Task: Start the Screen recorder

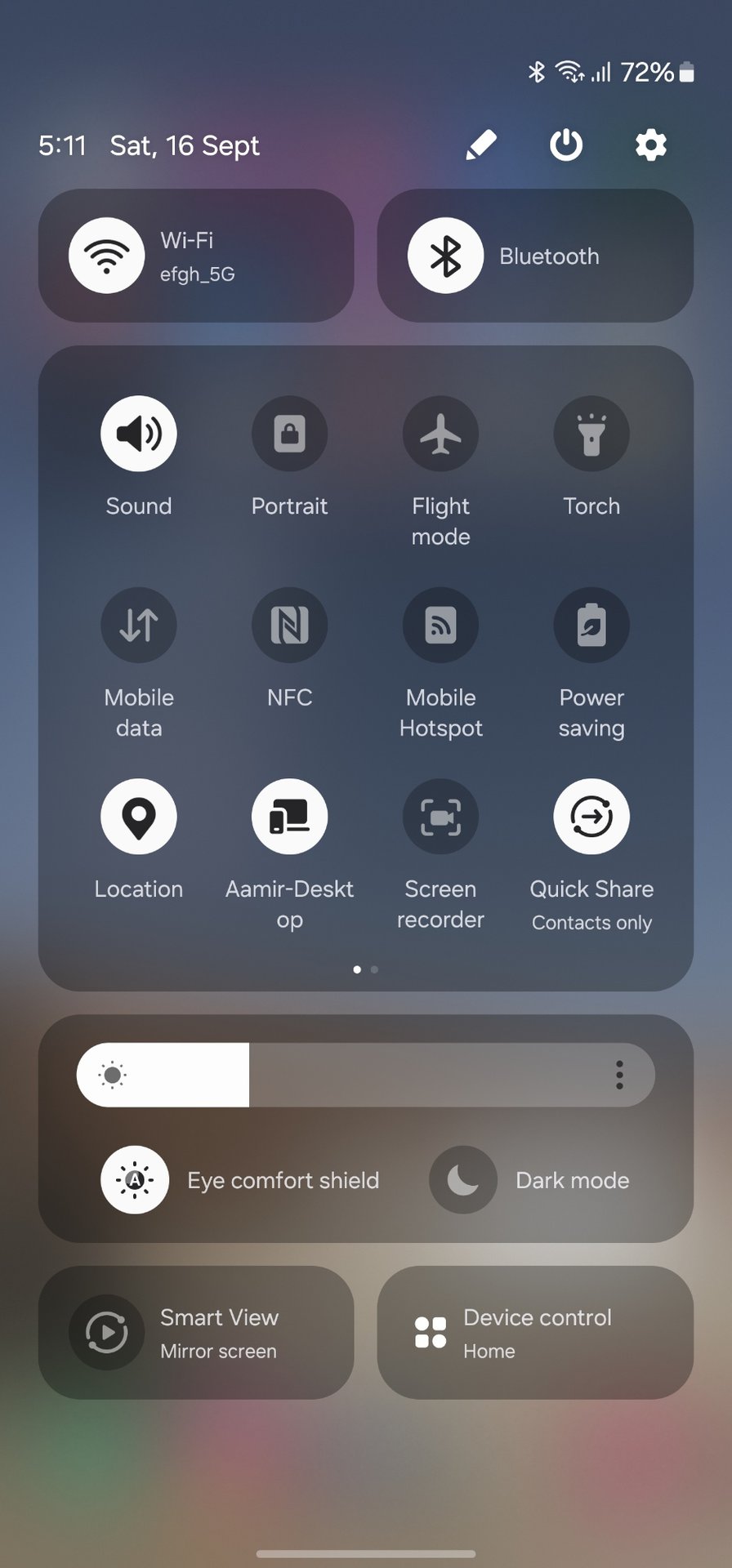Action: [x=440, y=817]
